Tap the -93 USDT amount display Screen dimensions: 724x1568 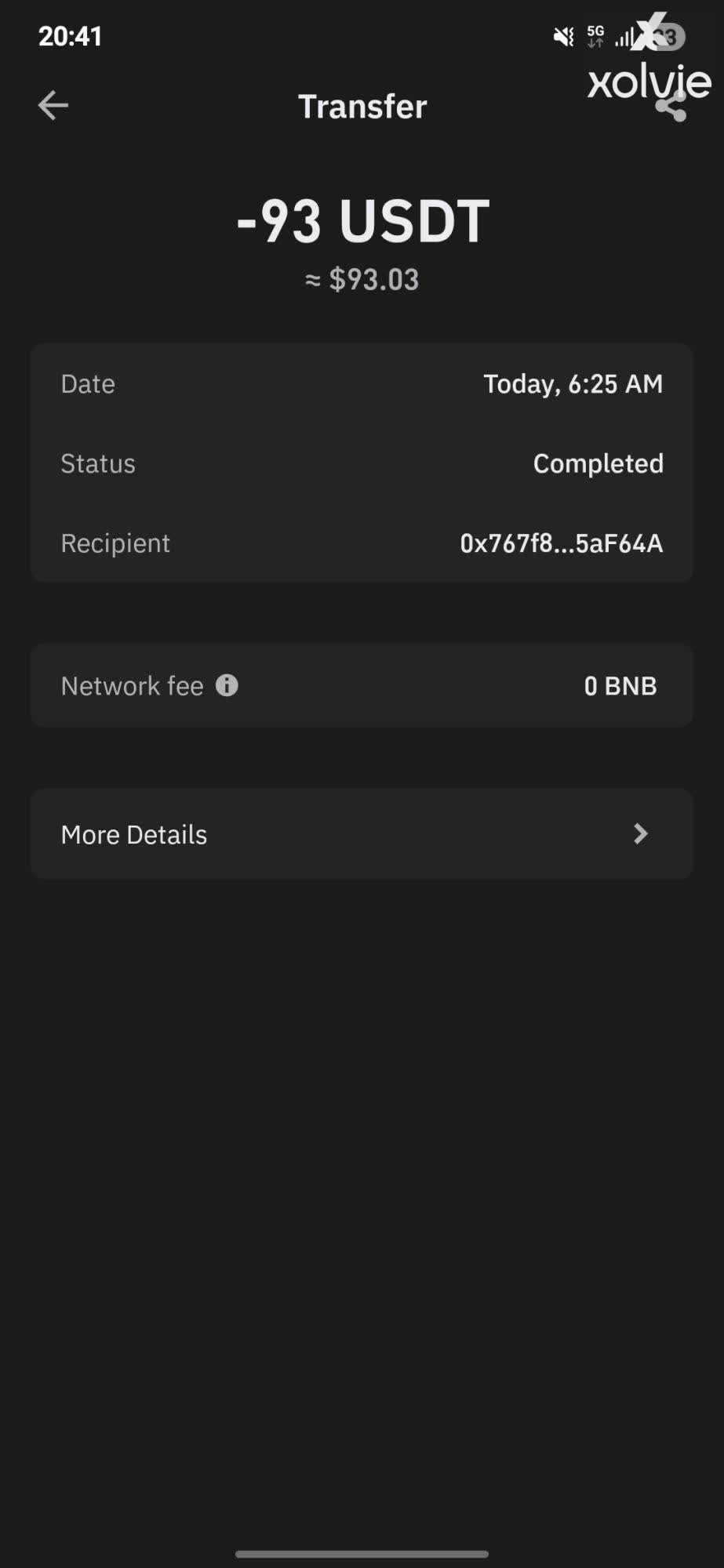[361, 221]
